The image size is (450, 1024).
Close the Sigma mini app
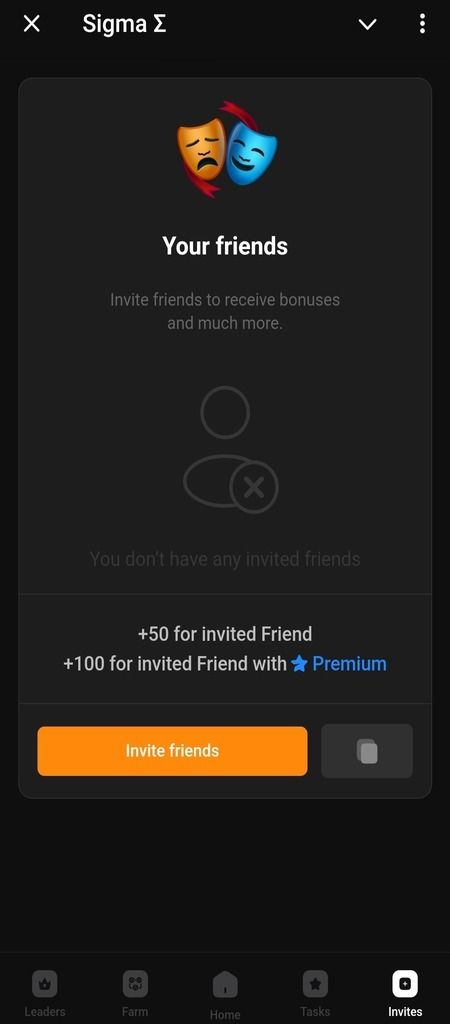[31, 24]
